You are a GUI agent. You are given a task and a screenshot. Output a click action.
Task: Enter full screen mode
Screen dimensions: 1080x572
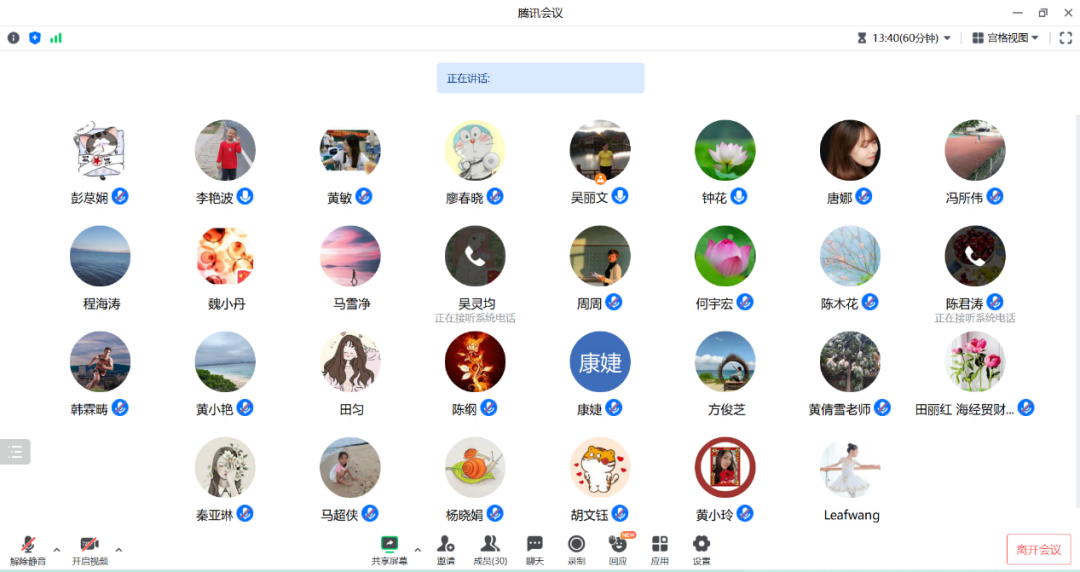coord(1065,38)
